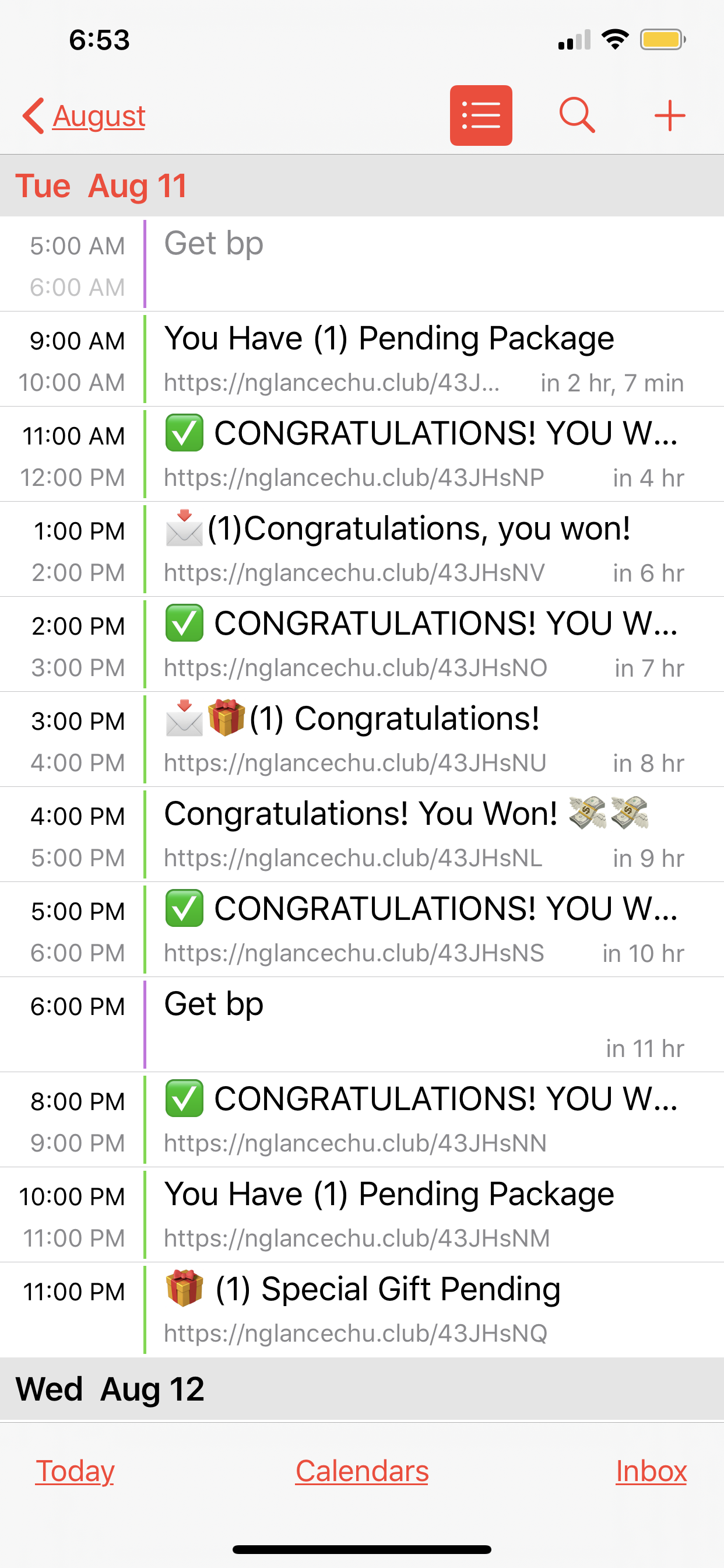Toggle the list view icon
Screen dimensions: 724x1568
[x=481, y=116]
